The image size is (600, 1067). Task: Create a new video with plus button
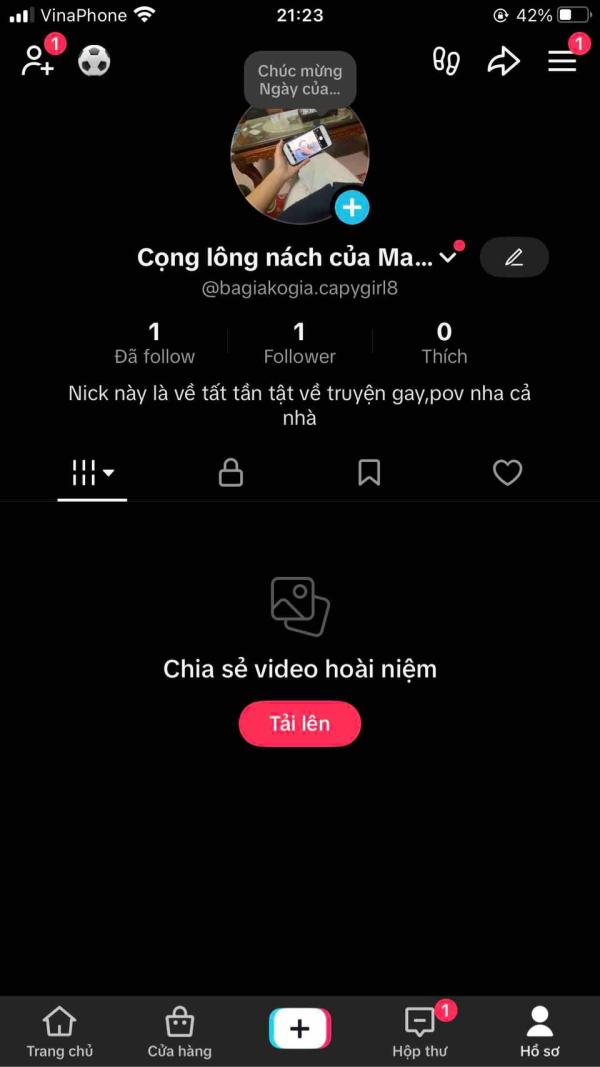tap(300, 1029)
